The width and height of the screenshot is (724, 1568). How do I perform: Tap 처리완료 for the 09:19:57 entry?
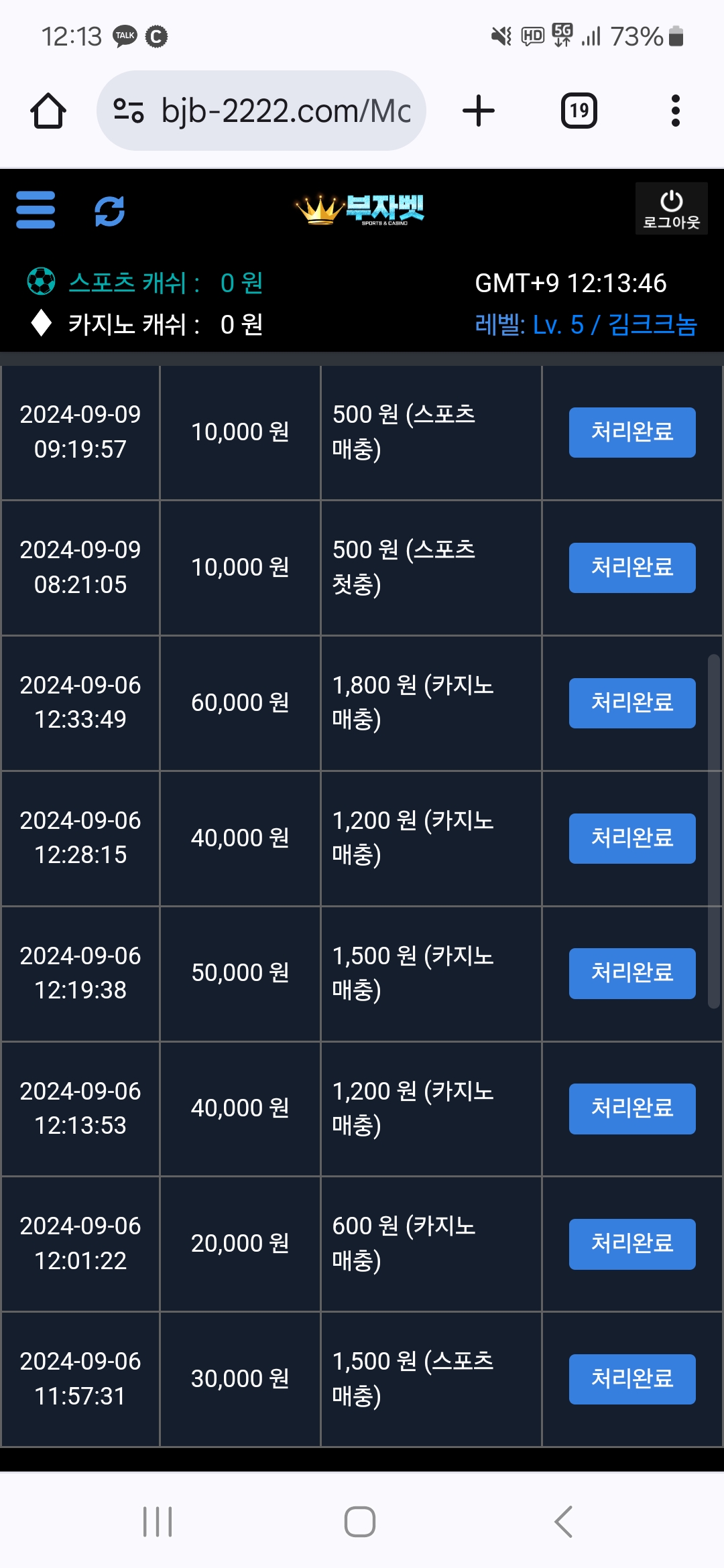(x=632, y=432)
